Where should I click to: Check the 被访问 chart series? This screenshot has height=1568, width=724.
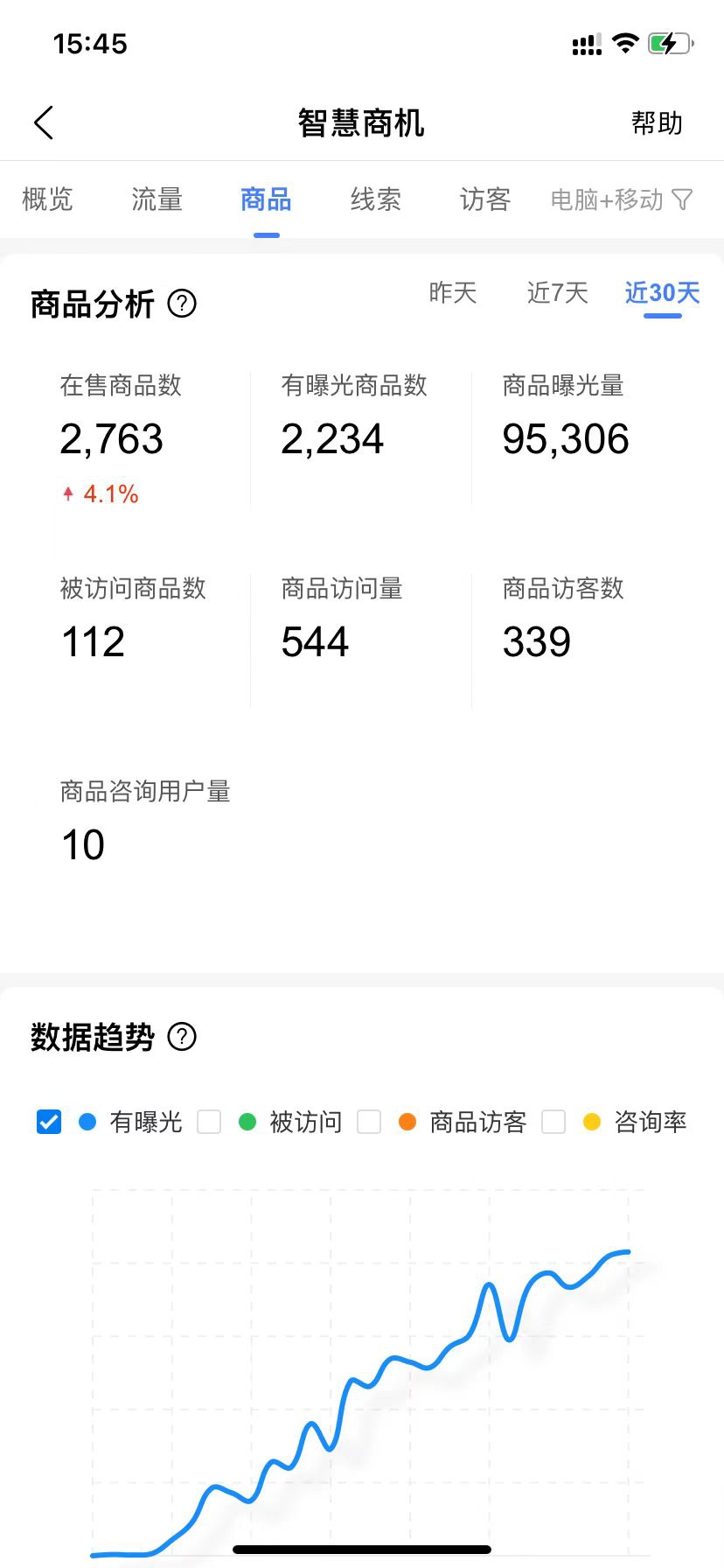pos(209,1122)
